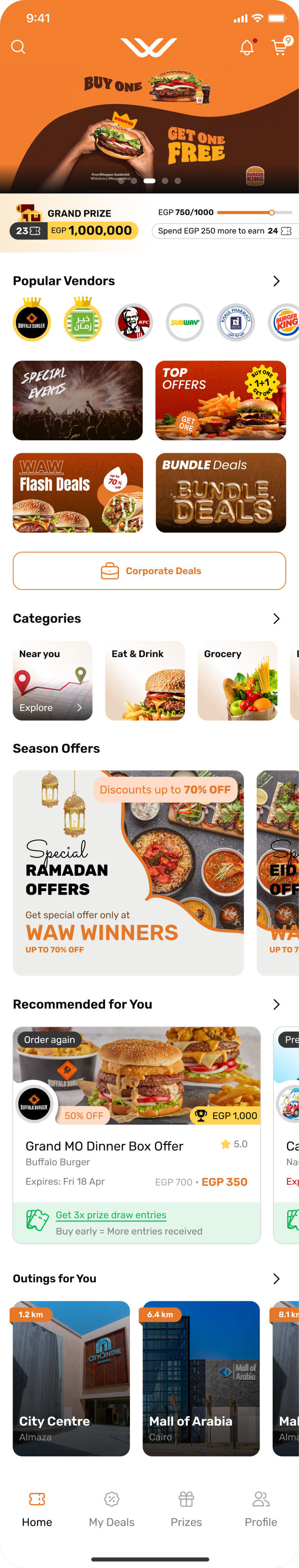Open the search icon
299x1568 pixels.
point(18,47)
